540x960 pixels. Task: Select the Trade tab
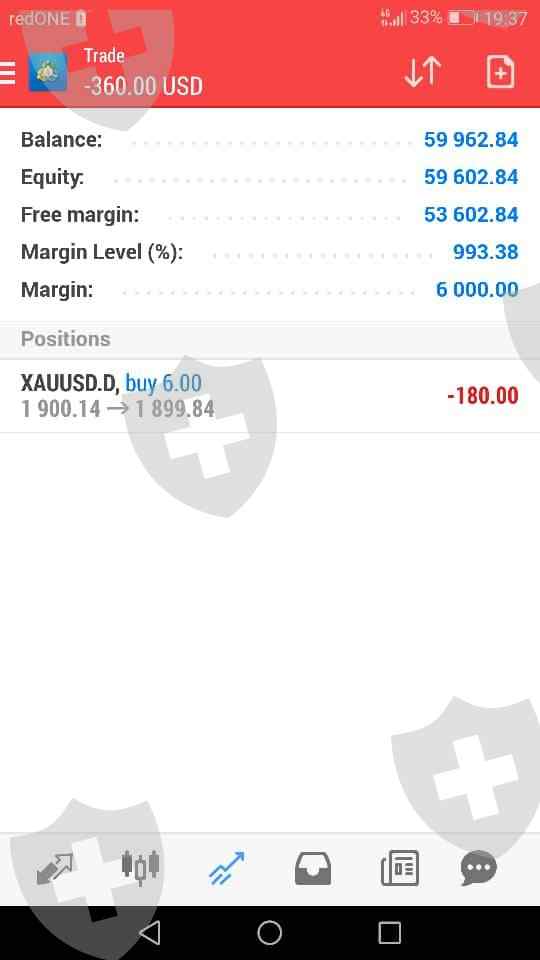[x=226, y=868]
